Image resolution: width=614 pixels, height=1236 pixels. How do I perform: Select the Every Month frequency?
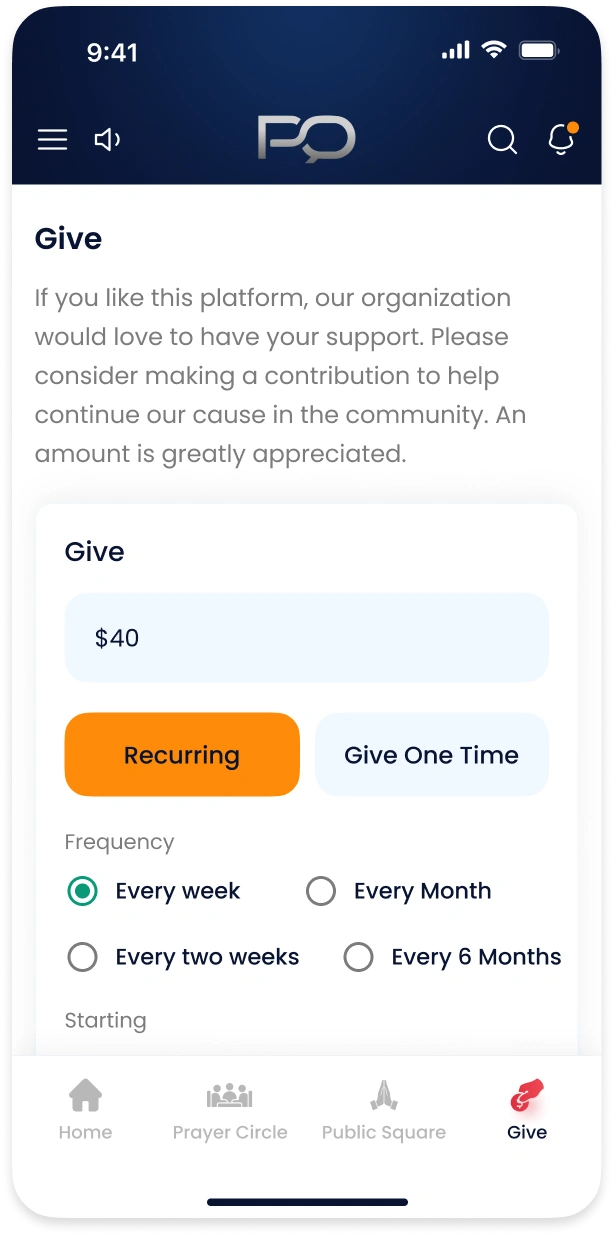[321, 891]
